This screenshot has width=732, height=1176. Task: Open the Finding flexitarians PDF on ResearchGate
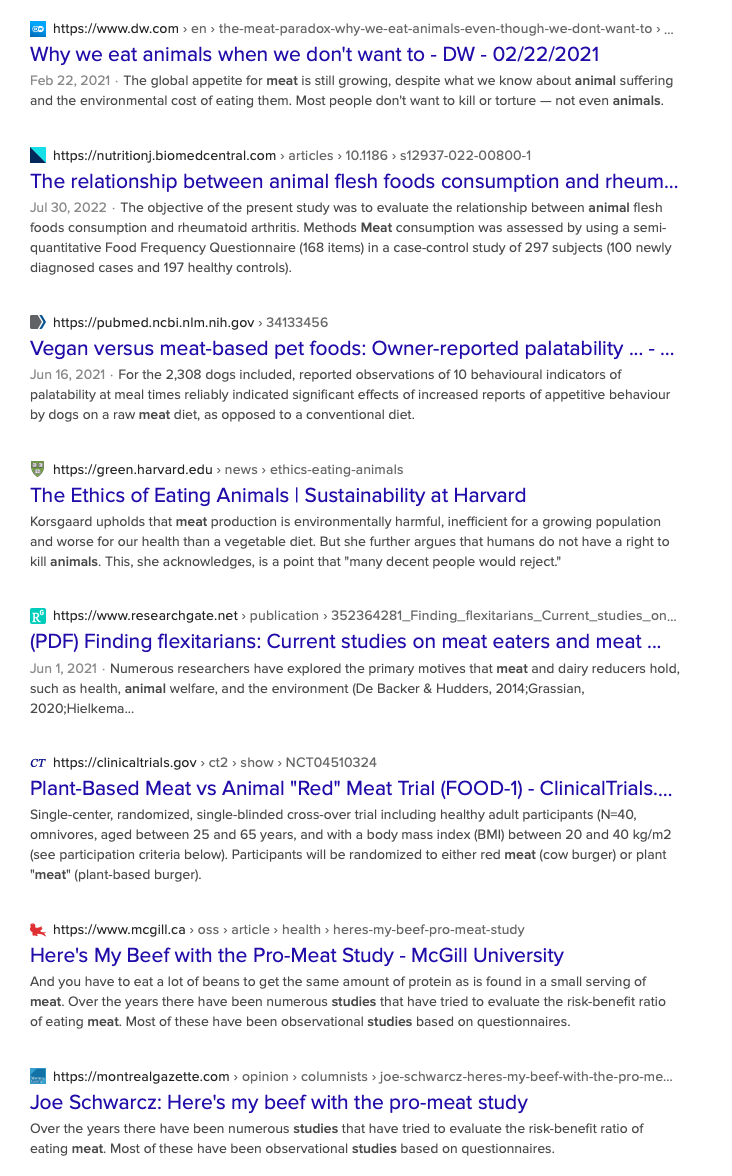coord(345,641)
